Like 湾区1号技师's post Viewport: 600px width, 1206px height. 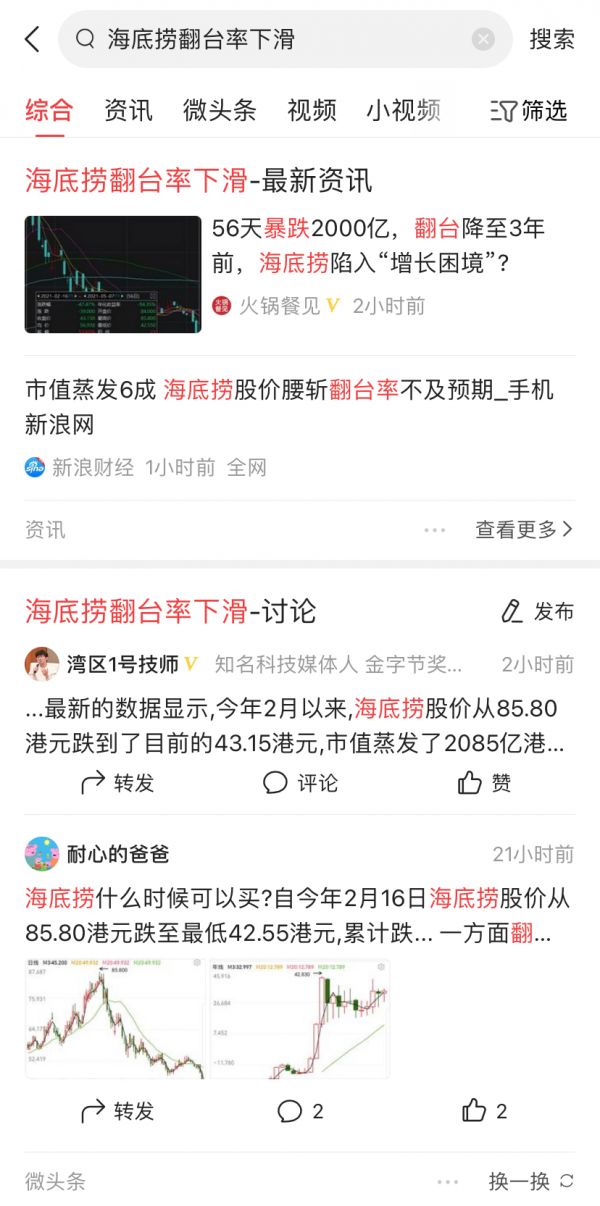pyautogui.click(x=485, y=783)
